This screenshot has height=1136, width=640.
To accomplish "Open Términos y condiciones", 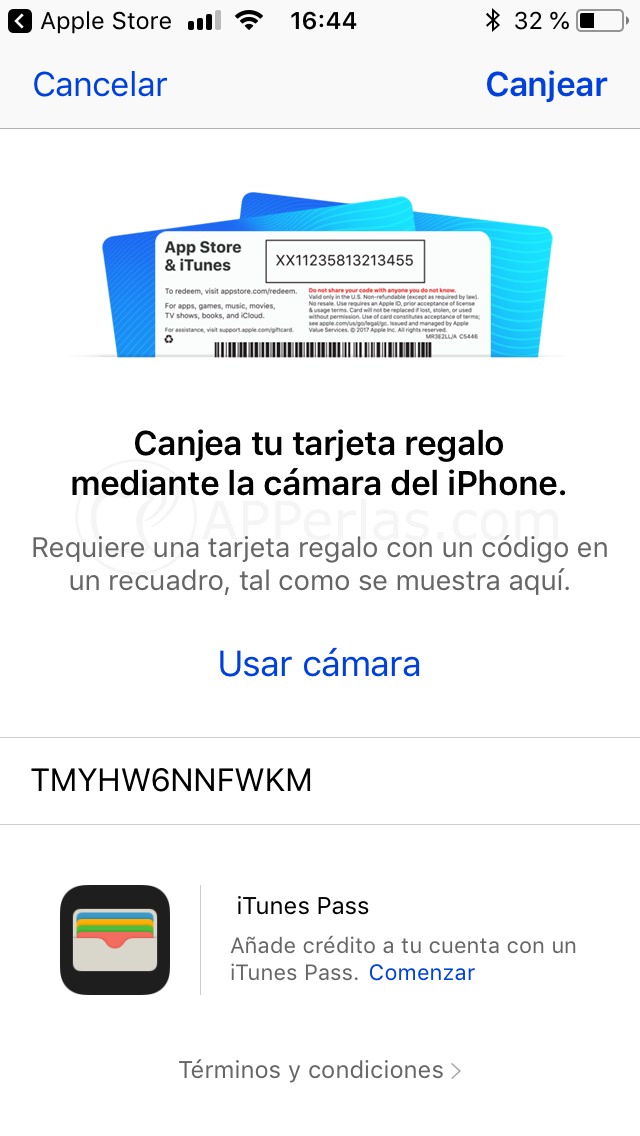I will (320, 1070).
